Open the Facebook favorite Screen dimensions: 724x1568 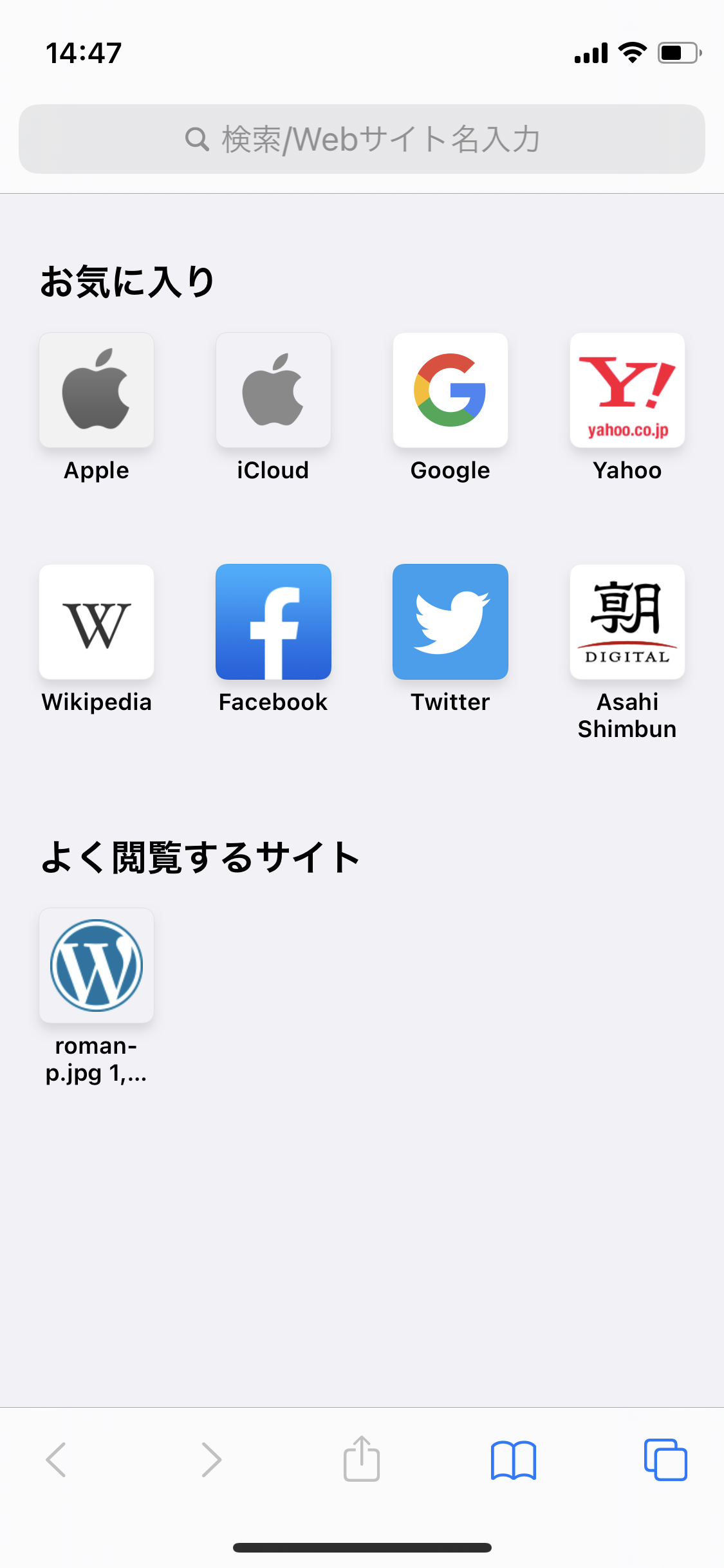(x=274, y=622)
